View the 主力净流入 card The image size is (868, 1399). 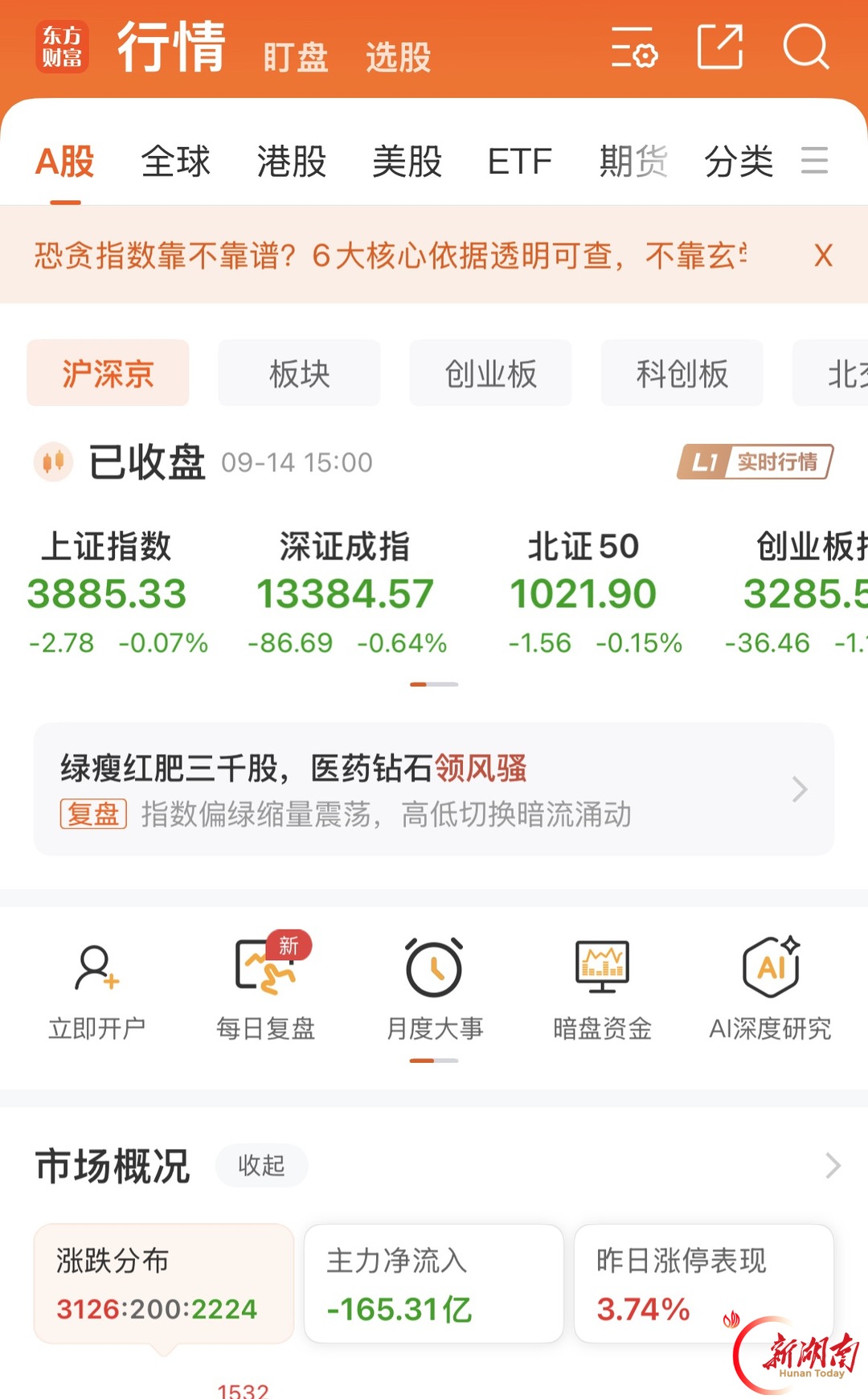click(434, 1284)
